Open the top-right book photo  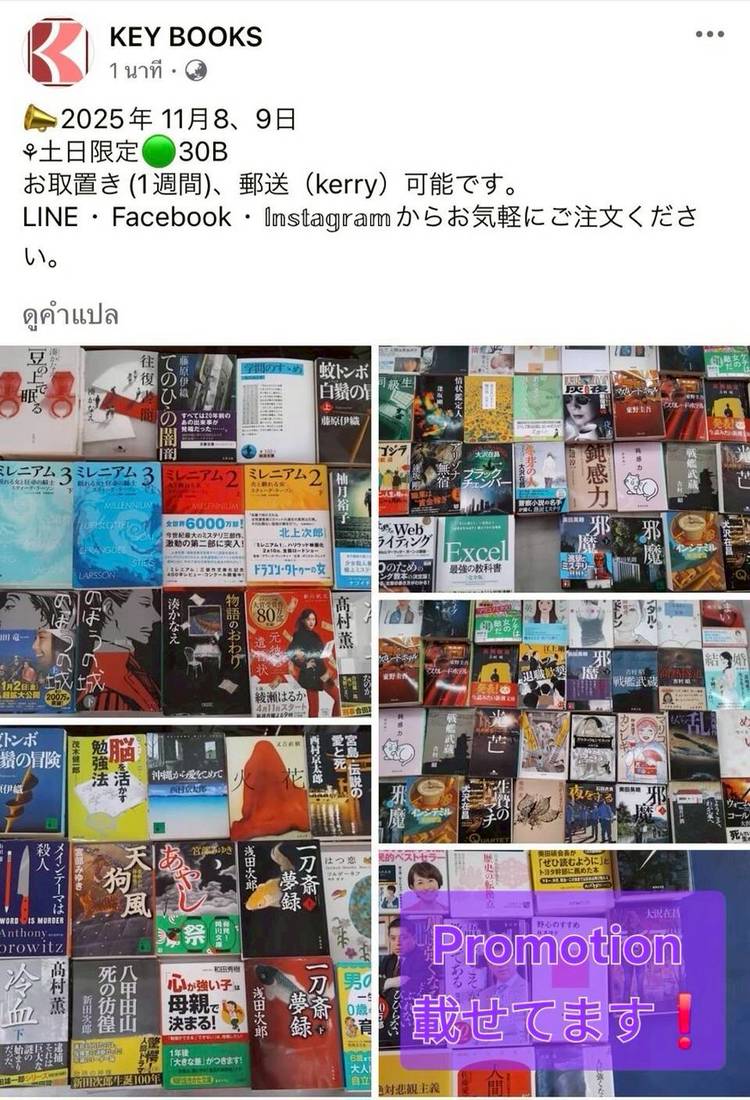564,468
